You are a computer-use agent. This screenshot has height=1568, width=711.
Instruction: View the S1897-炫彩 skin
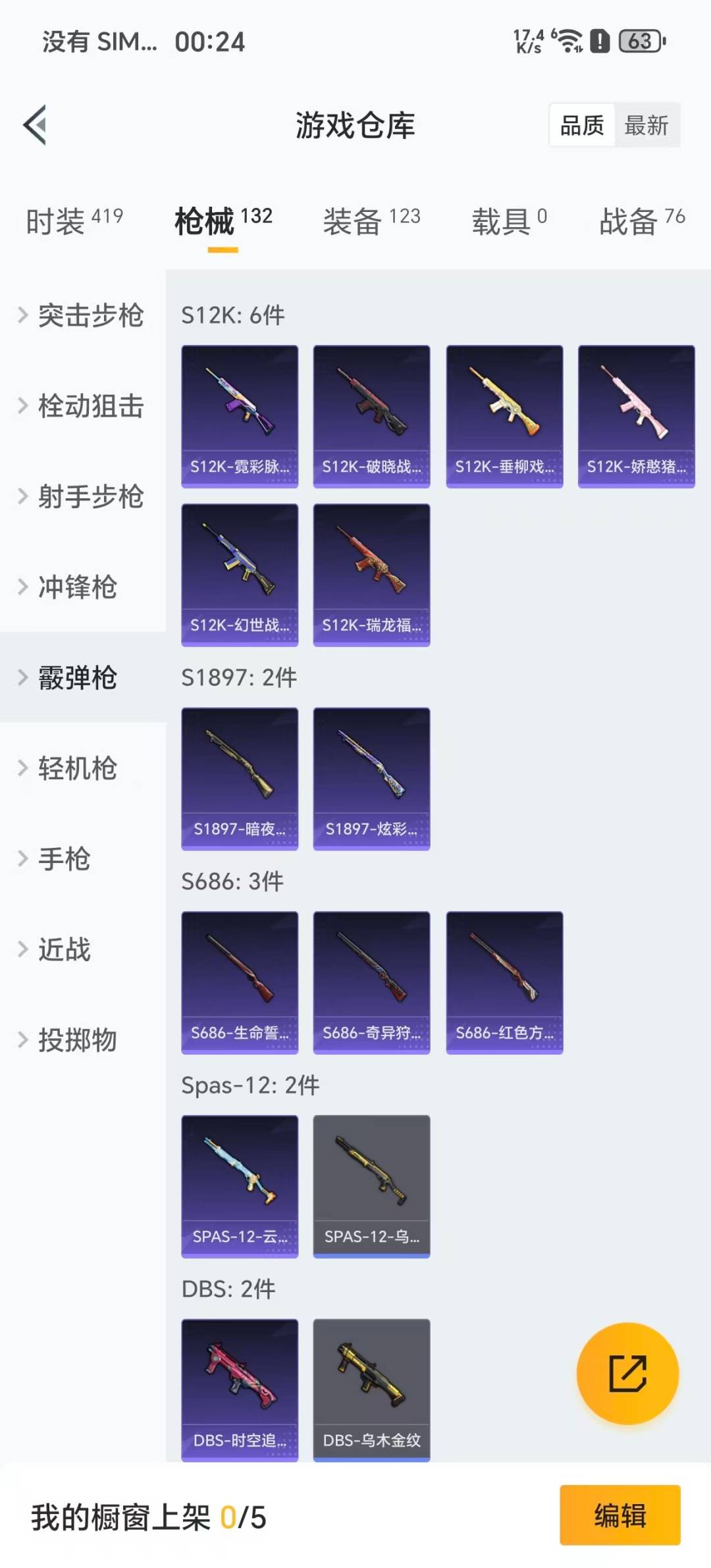[x=371, y=779]
